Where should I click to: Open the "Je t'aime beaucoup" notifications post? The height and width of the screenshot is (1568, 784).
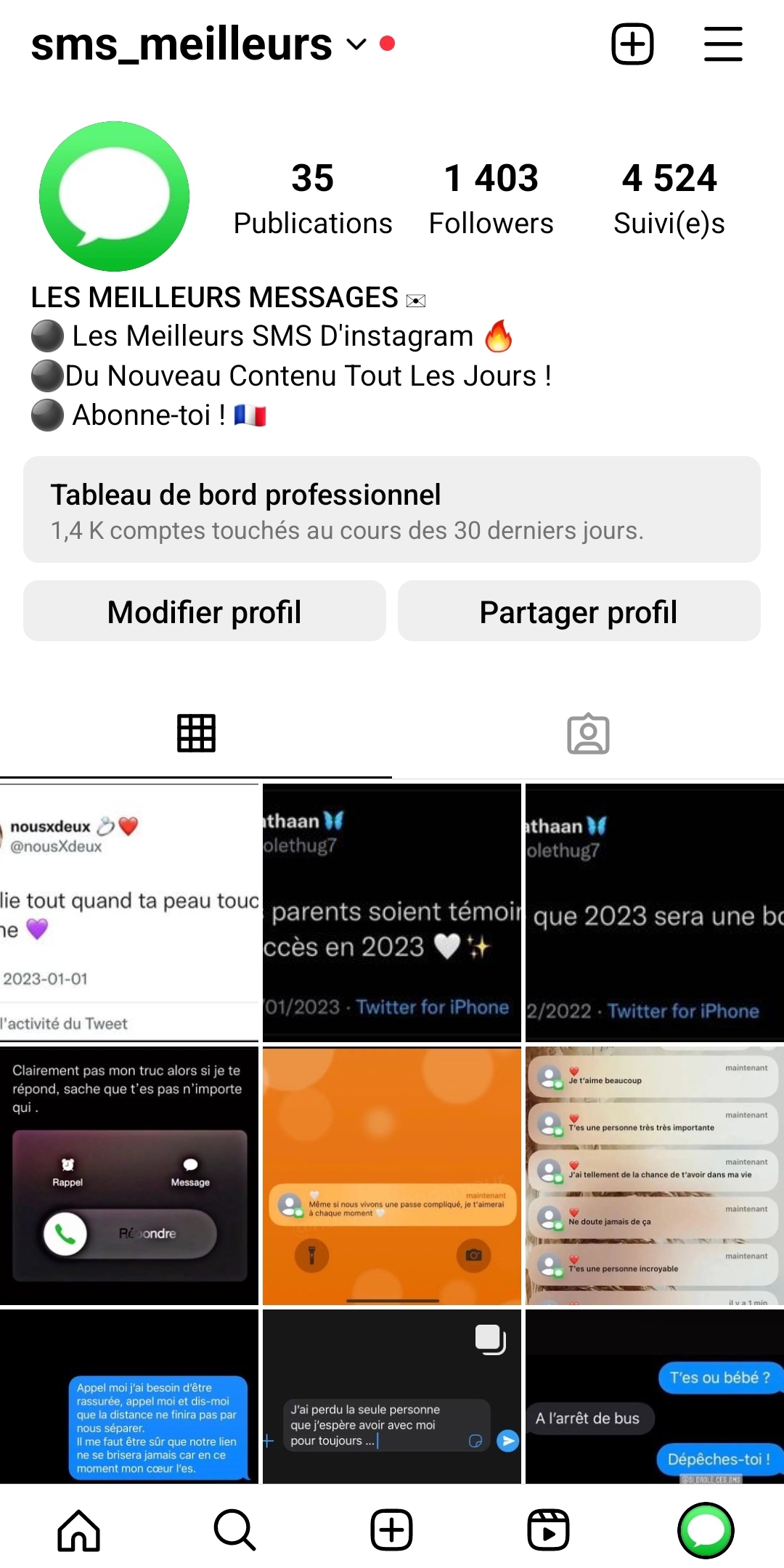point(655,1176)
